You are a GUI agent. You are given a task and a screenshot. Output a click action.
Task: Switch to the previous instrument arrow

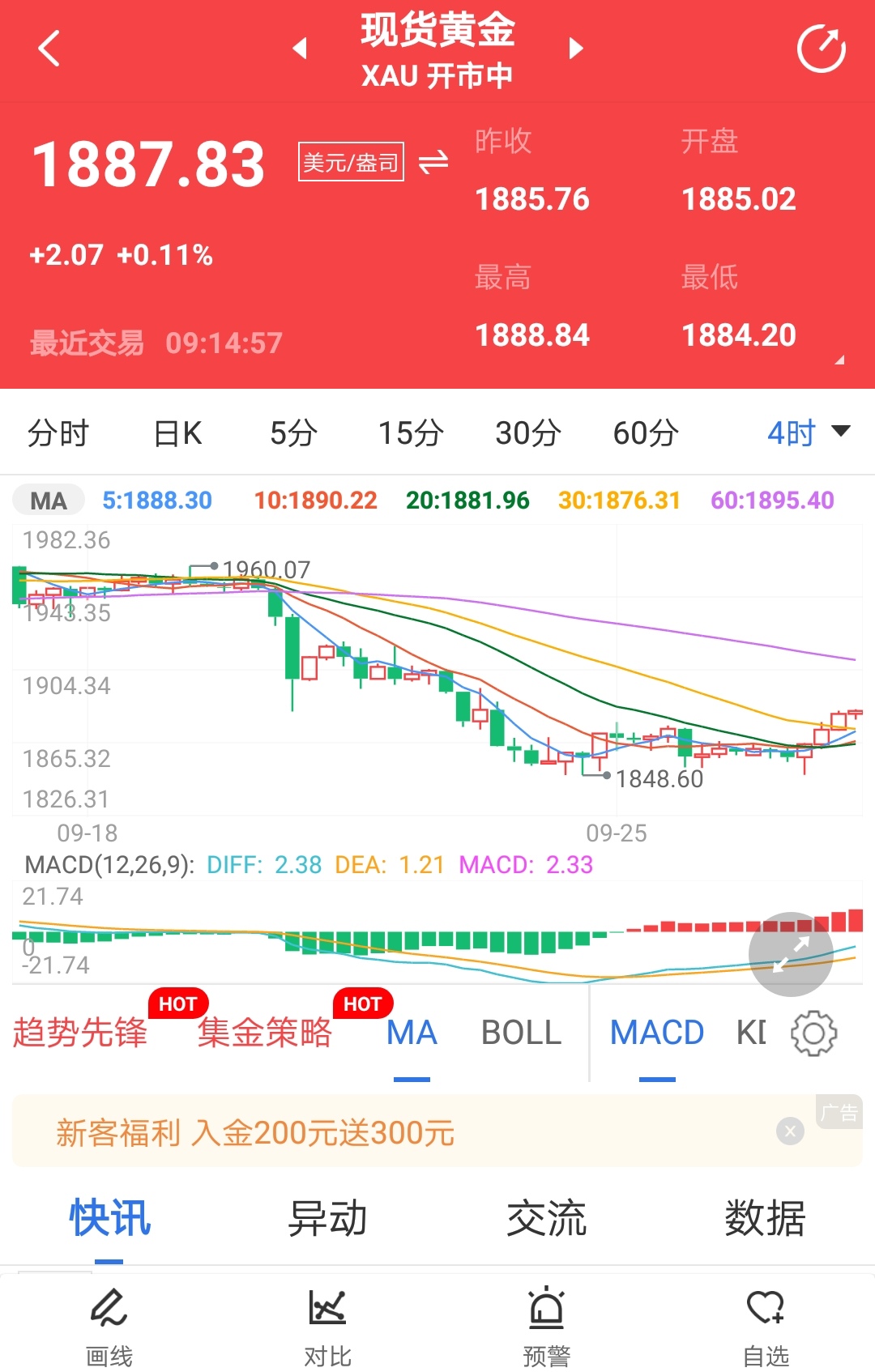(x=301, y=49)
